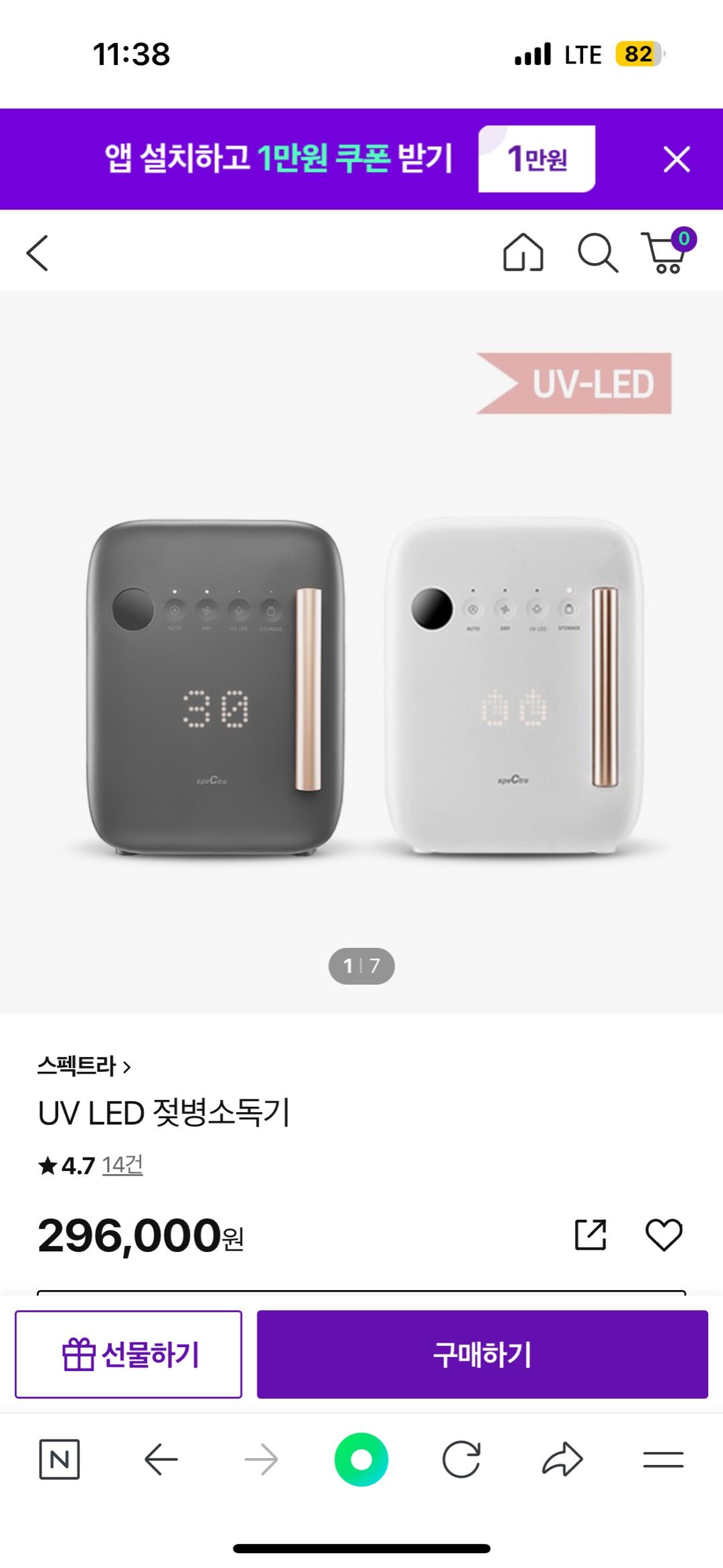Image resolution: width=723 pixels, height=1568 pixels.
Task: Tap 구매하기 to purchase
Action: click(x=482, y=1354)
